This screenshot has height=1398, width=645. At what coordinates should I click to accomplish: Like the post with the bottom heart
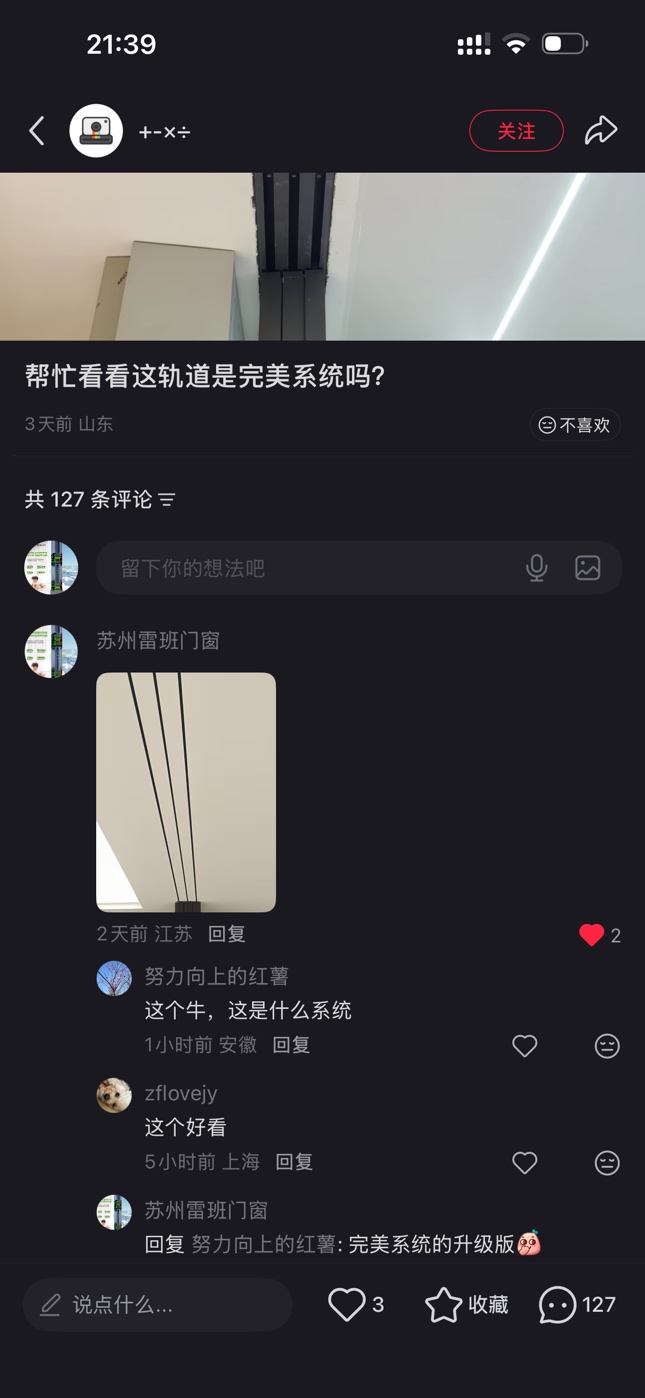point(347,1304)
